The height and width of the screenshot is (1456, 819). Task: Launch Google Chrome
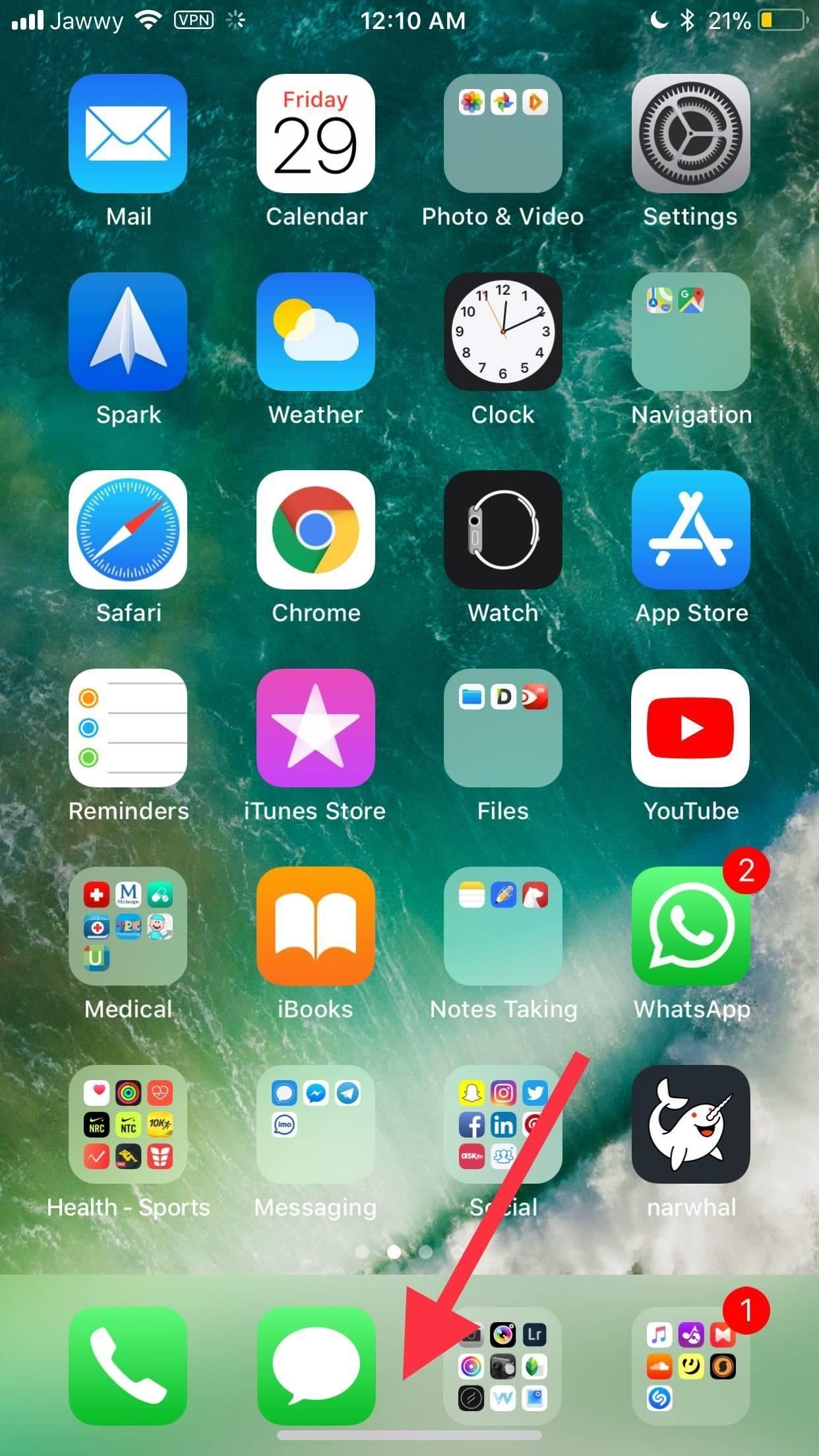point(316,531)
